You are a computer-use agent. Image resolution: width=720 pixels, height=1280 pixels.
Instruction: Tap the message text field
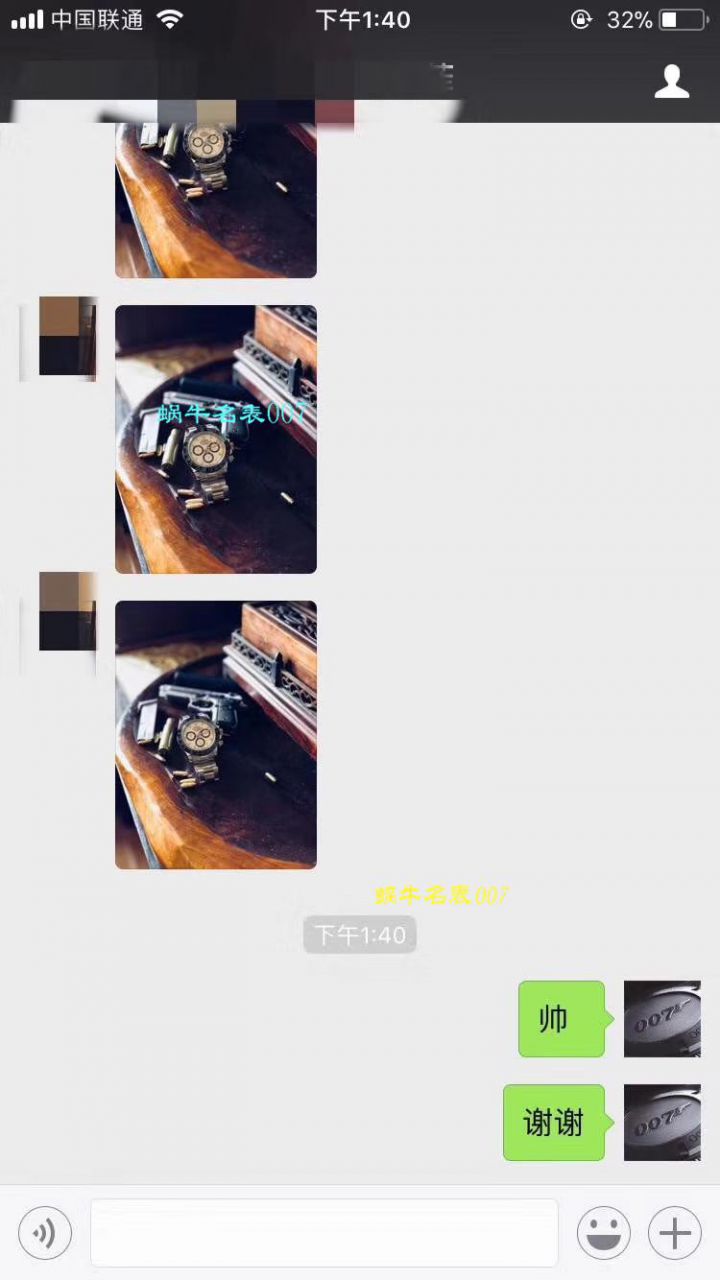click(324, 1233)
